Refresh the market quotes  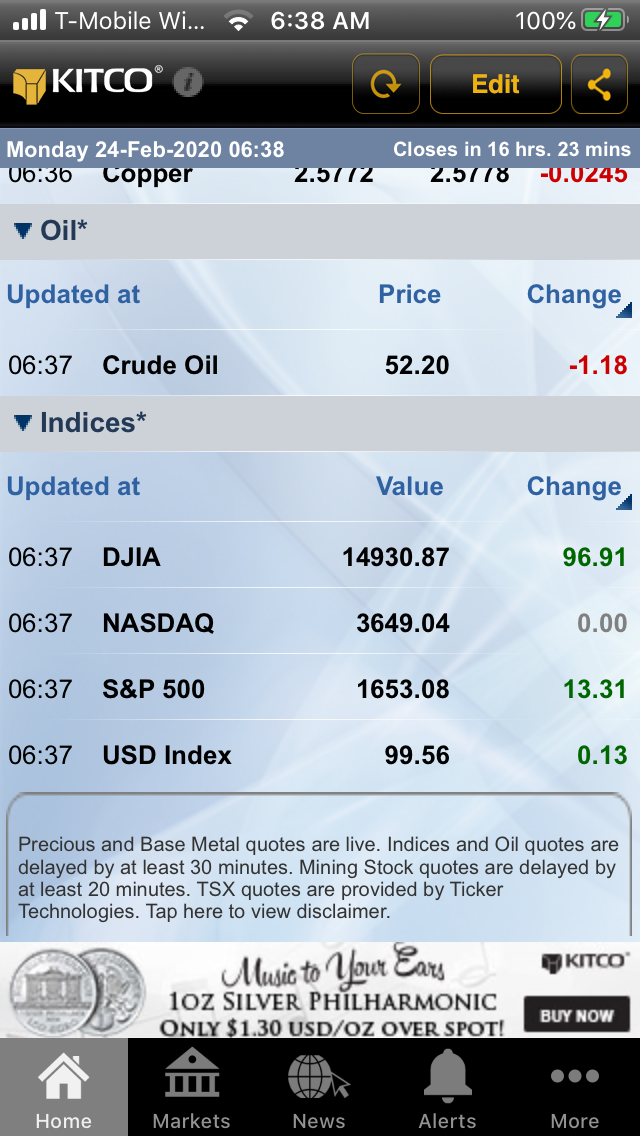385,84
